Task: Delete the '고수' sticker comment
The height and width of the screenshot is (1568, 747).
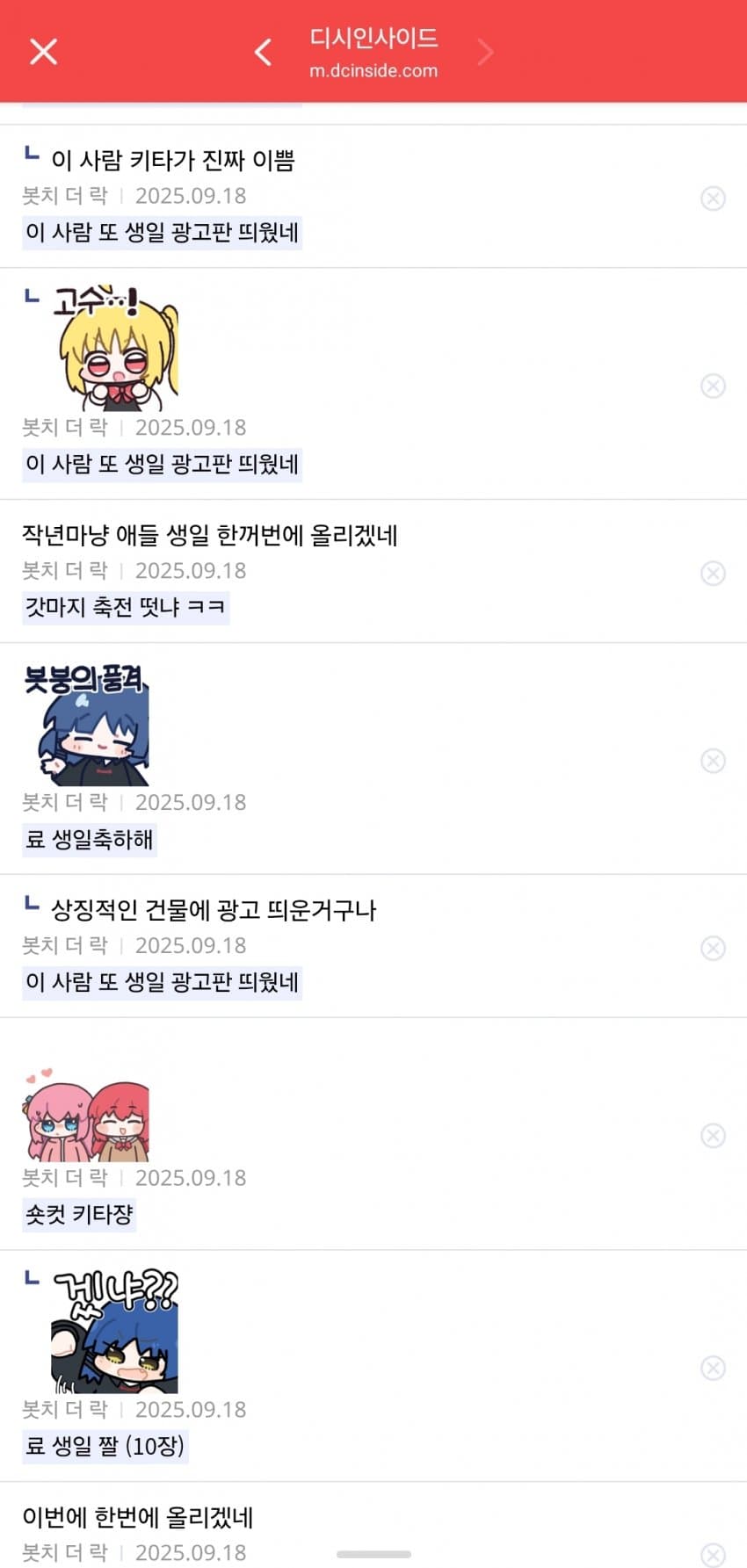Action: click(713, 386)
